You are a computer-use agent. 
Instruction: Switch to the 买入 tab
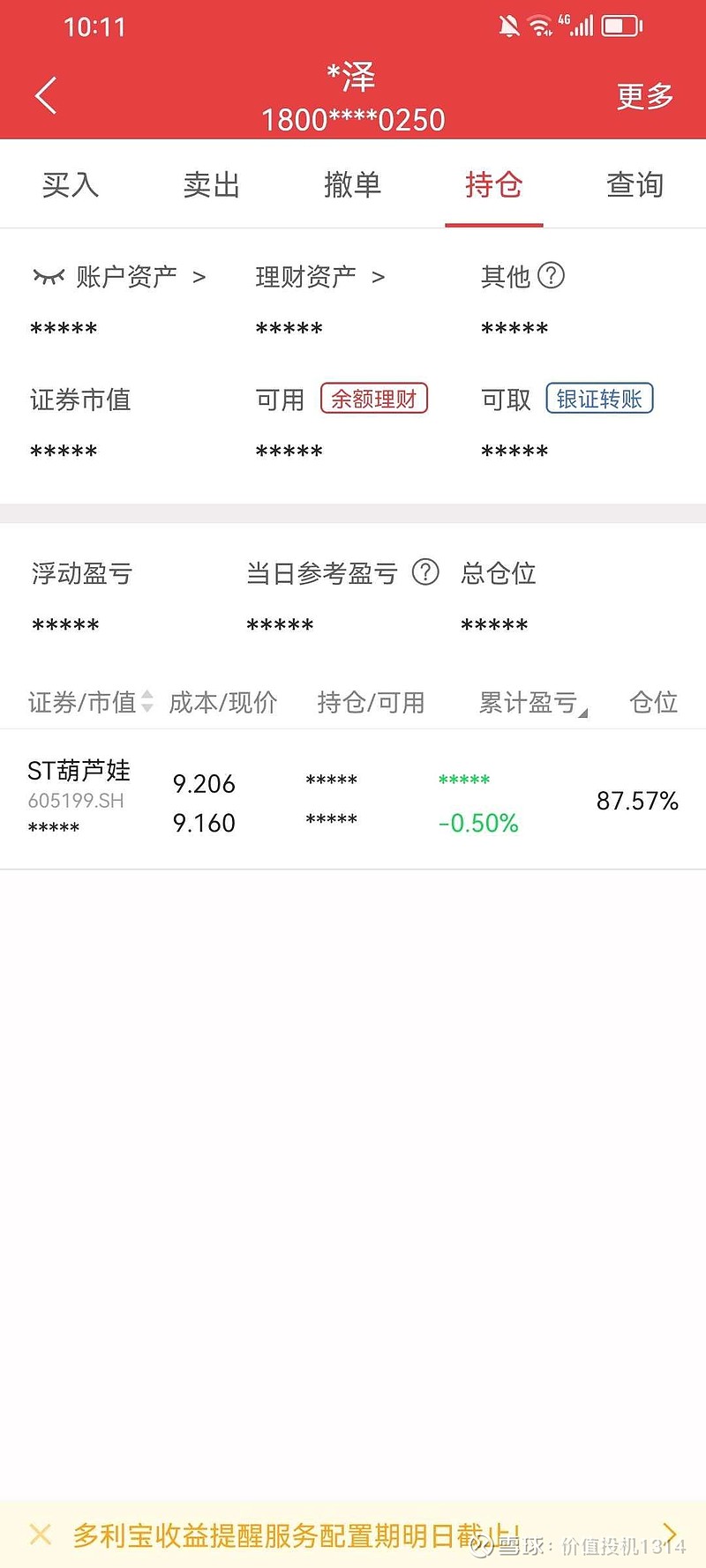71,185
